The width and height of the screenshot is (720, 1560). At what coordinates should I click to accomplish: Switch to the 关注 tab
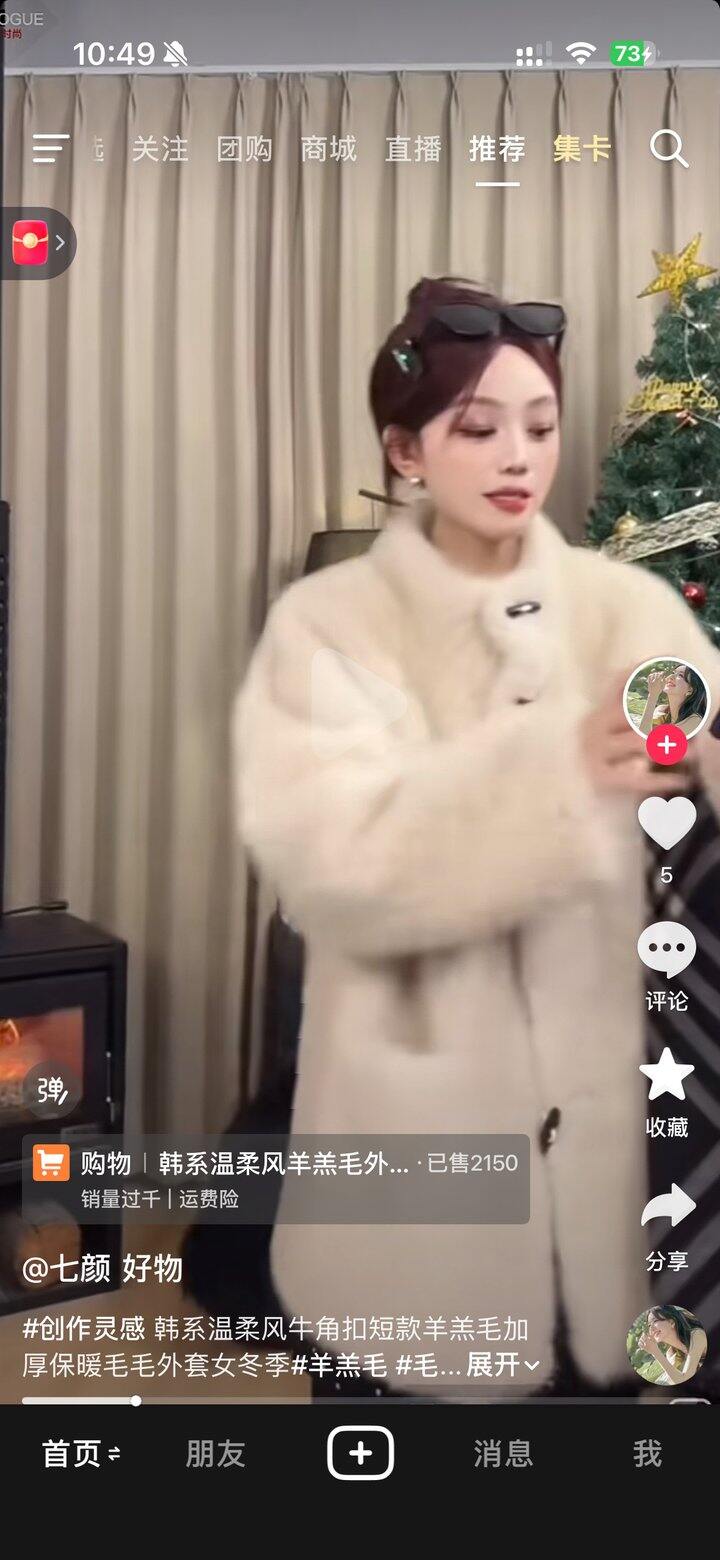point(160,150)
